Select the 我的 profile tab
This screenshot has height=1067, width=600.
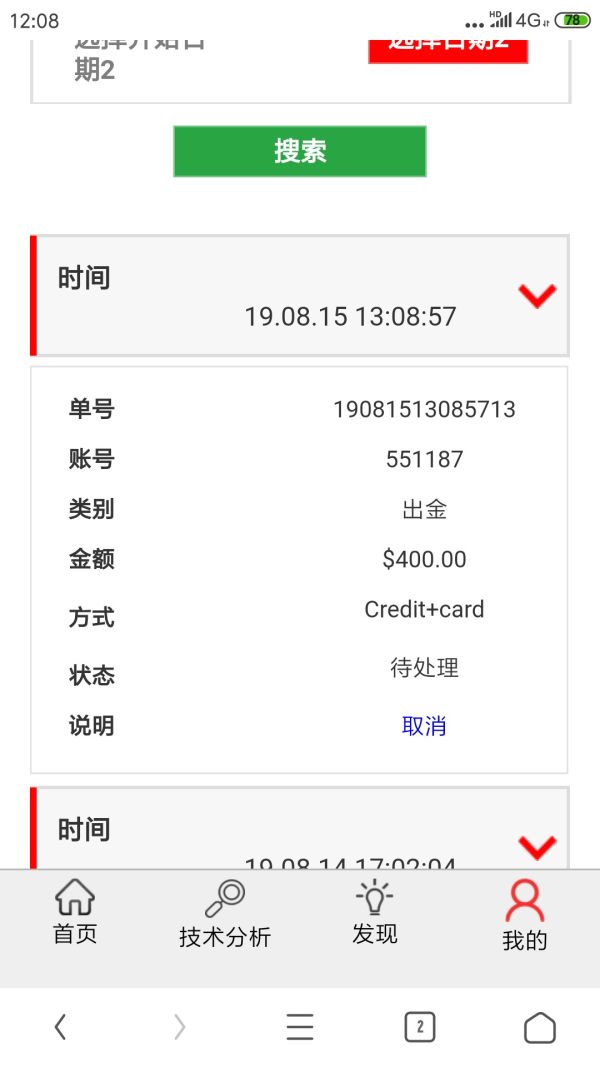point(524,915)
